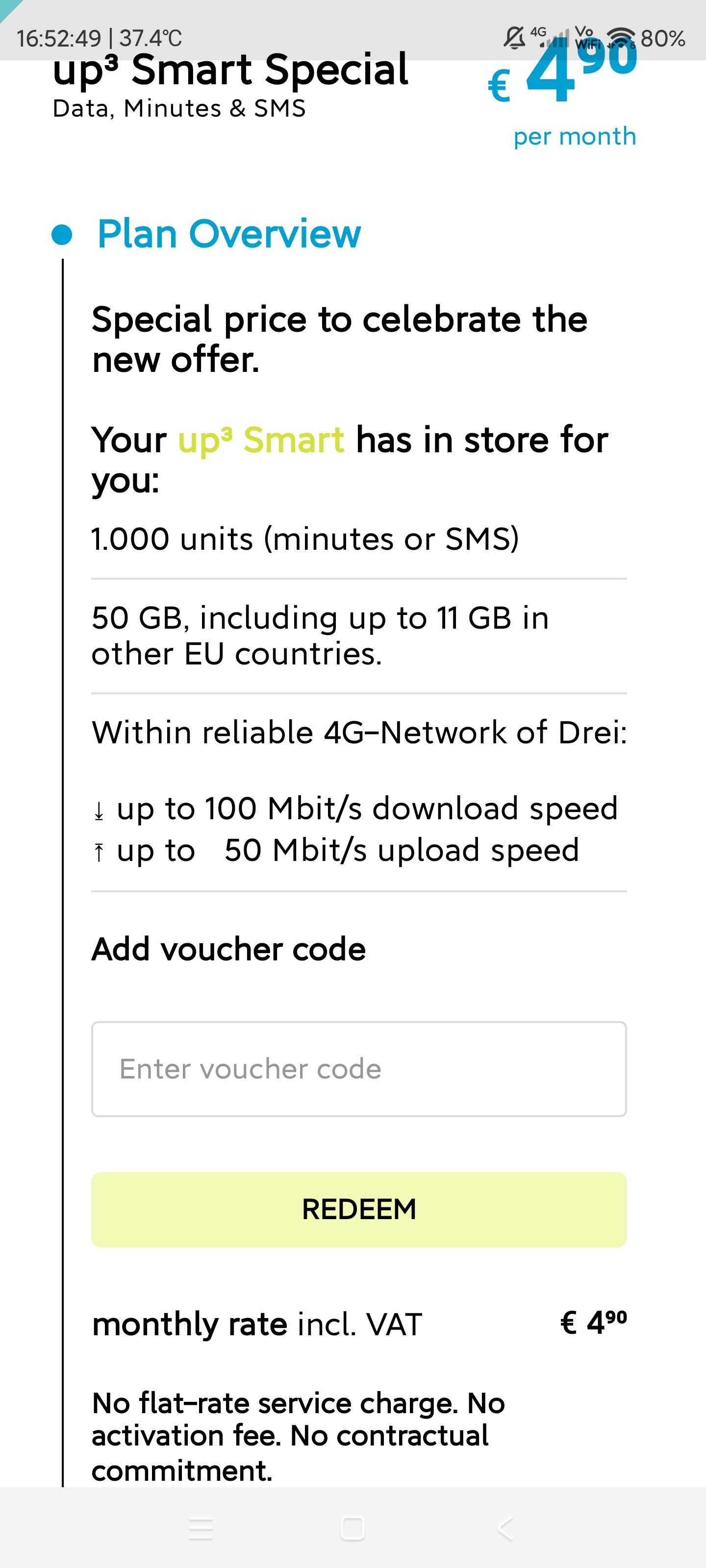This screenshot has width=706, height=1568.
Task: Open recent apps from the navigation bar
Action: [201, 1528]
